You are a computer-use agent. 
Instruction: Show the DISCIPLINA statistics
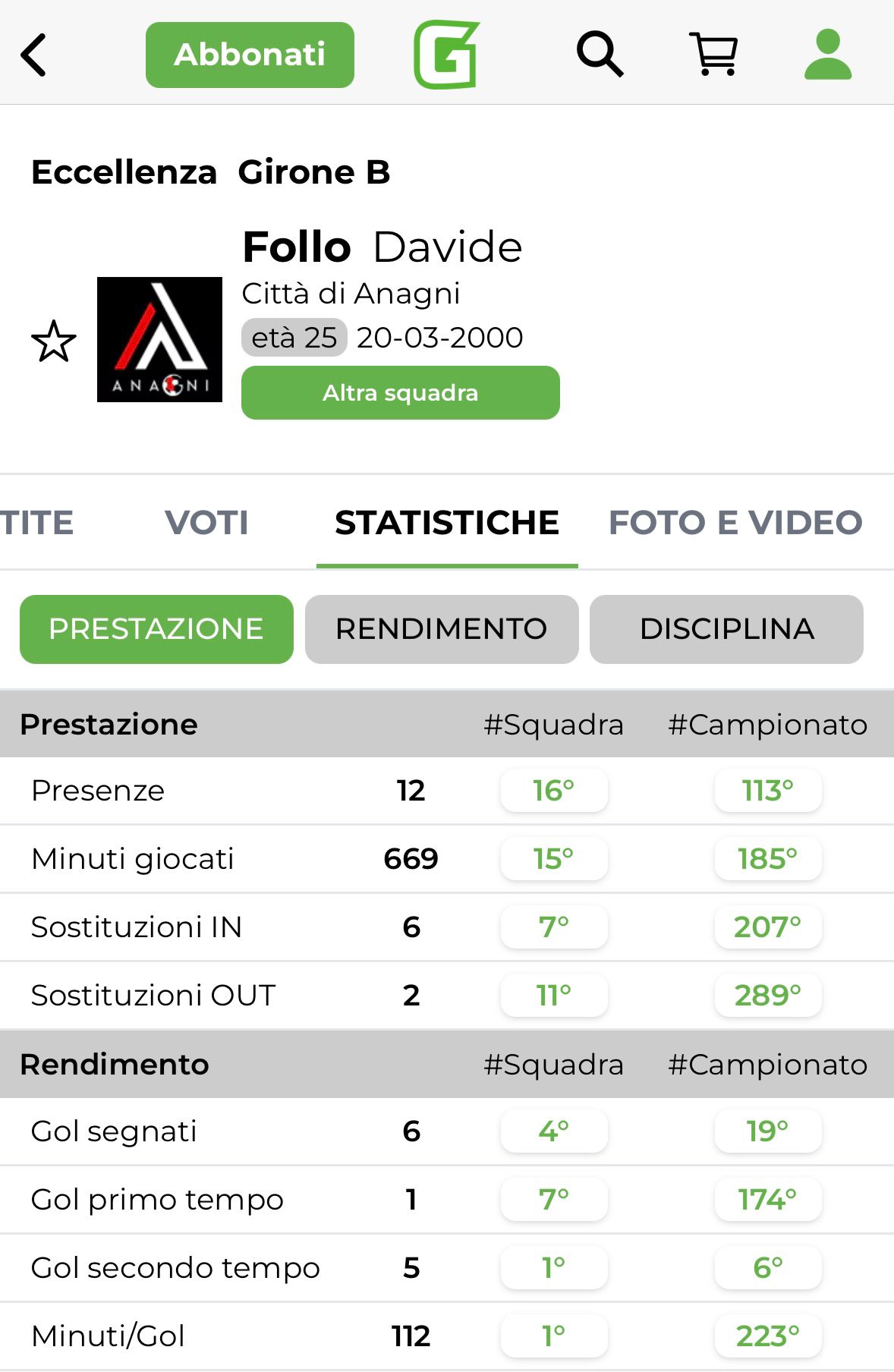(726, 629)
